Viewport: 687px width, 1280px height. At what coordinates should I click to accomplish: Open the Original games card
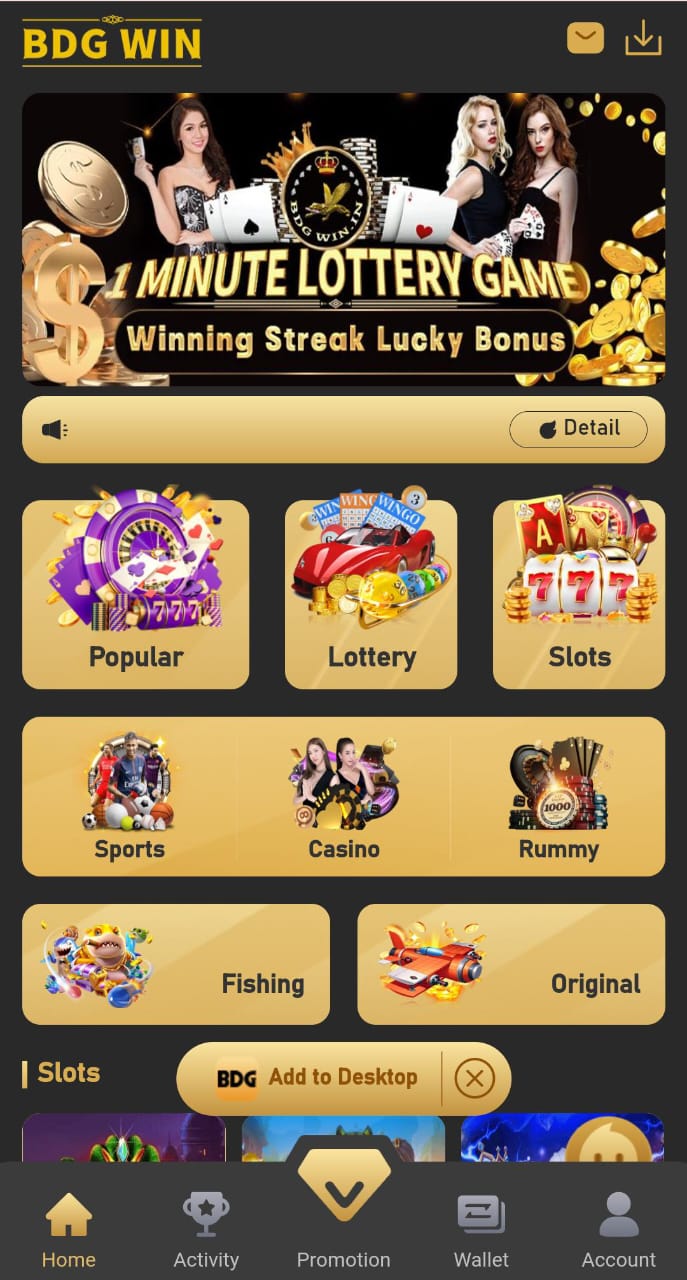pos(511,964)
